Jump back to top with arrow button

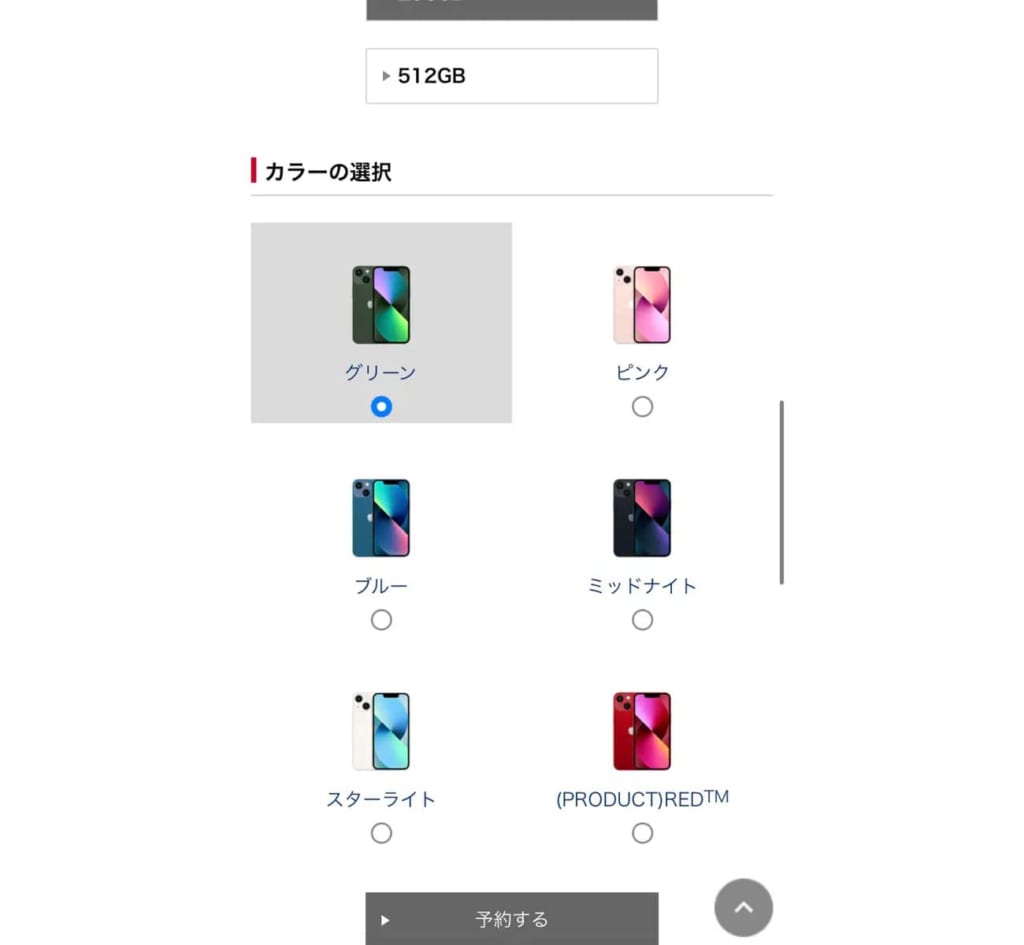pos(743,907)
